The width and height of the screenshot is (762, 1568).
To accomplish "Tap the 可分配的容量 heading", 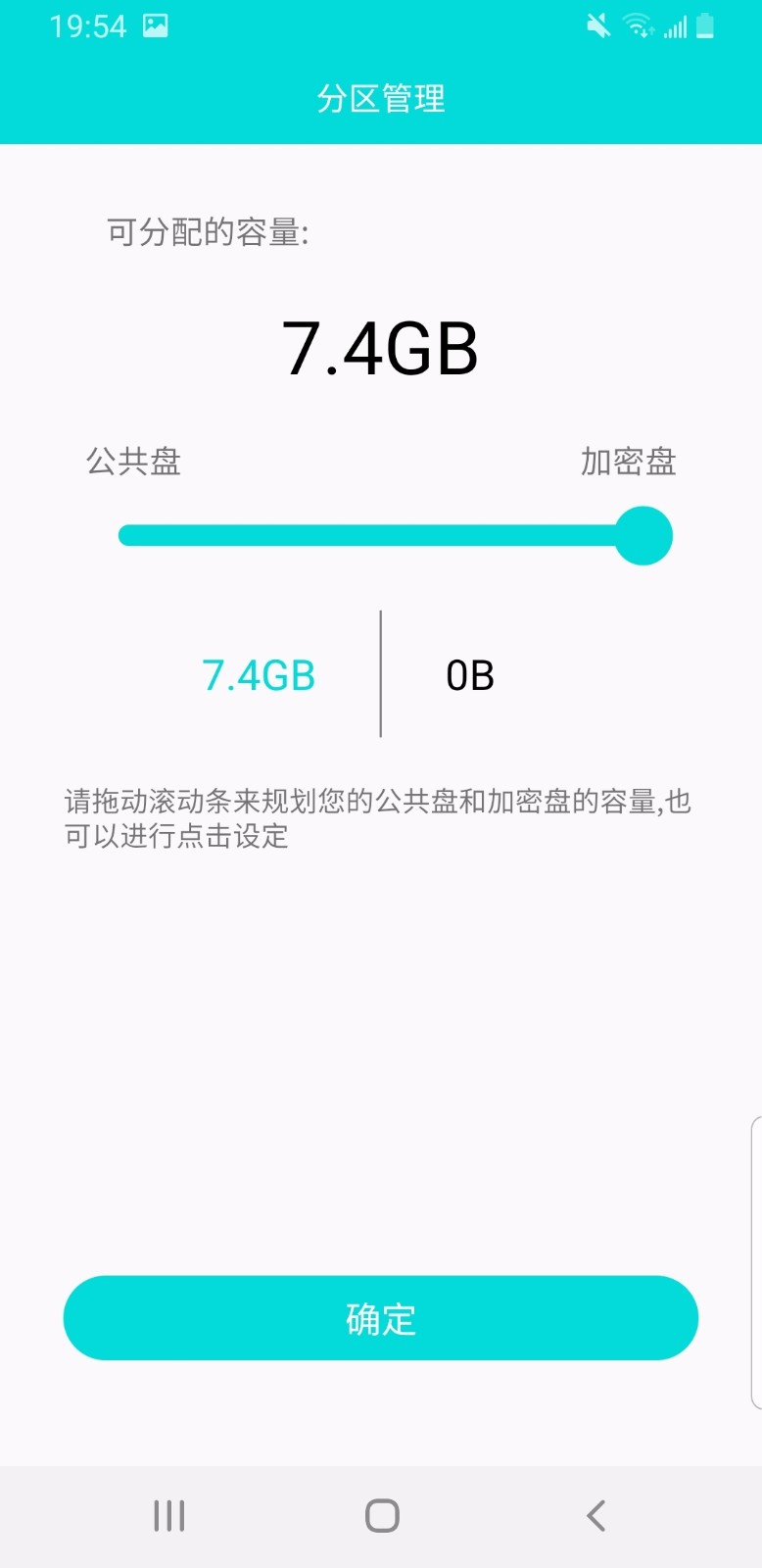I will 207,232.
